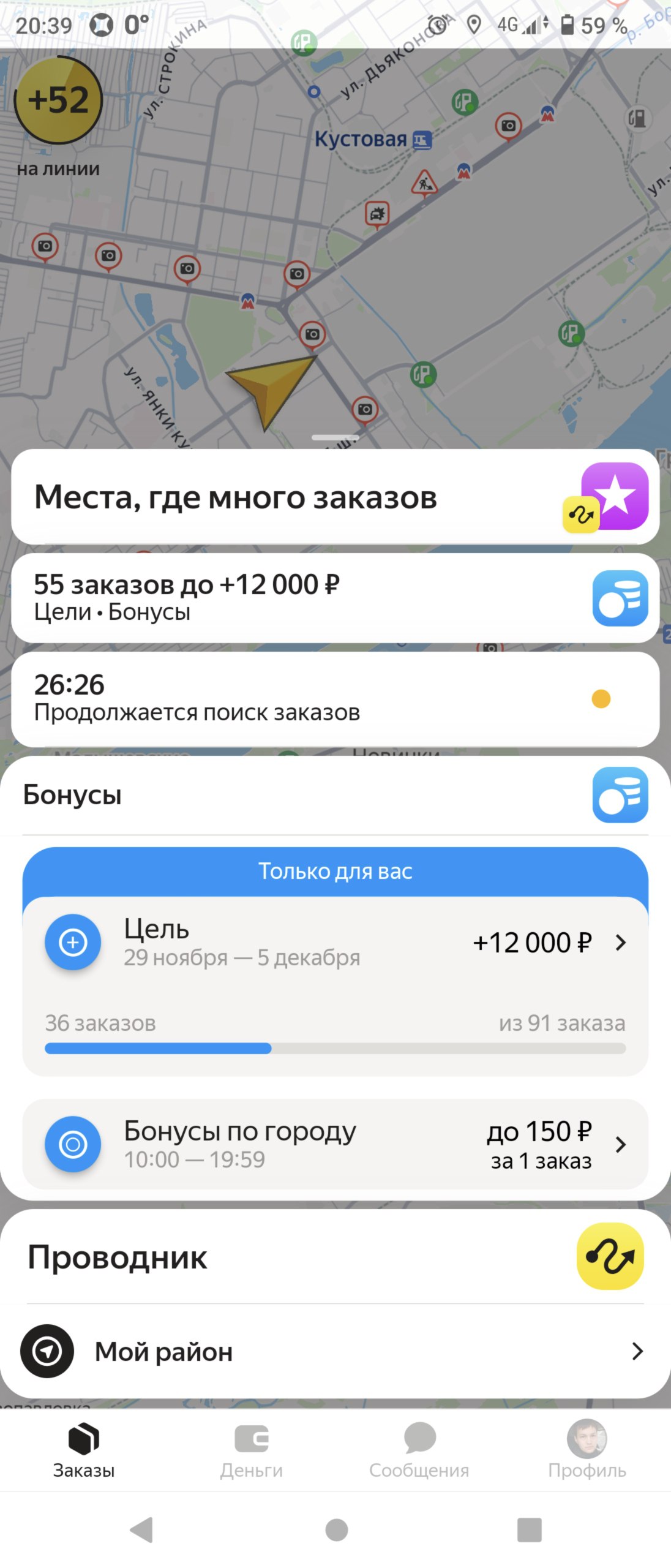Open the 55 orders goals and bonuses card

pyautogui.click(x=335, y=598)
